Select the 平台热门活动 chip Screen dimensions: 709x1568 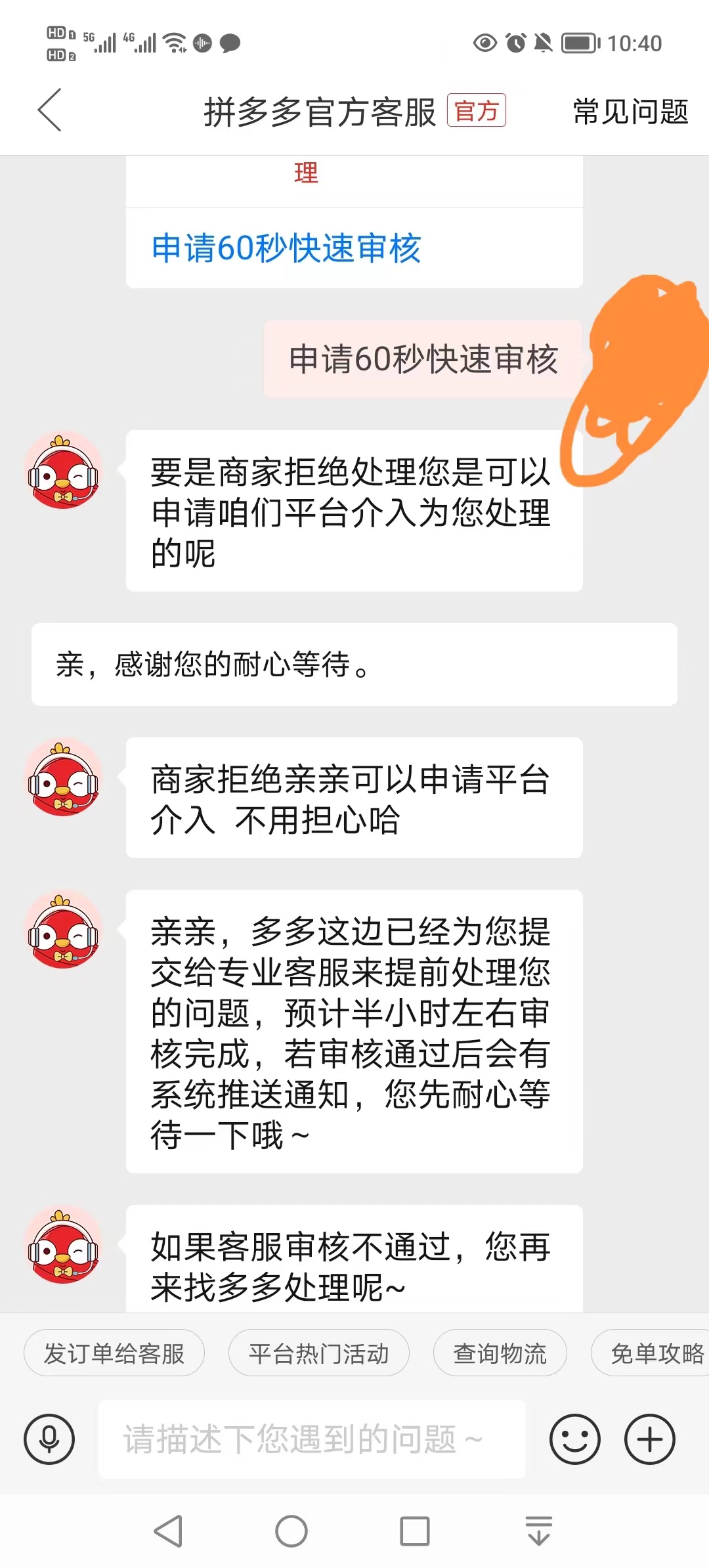(319, 1353)
